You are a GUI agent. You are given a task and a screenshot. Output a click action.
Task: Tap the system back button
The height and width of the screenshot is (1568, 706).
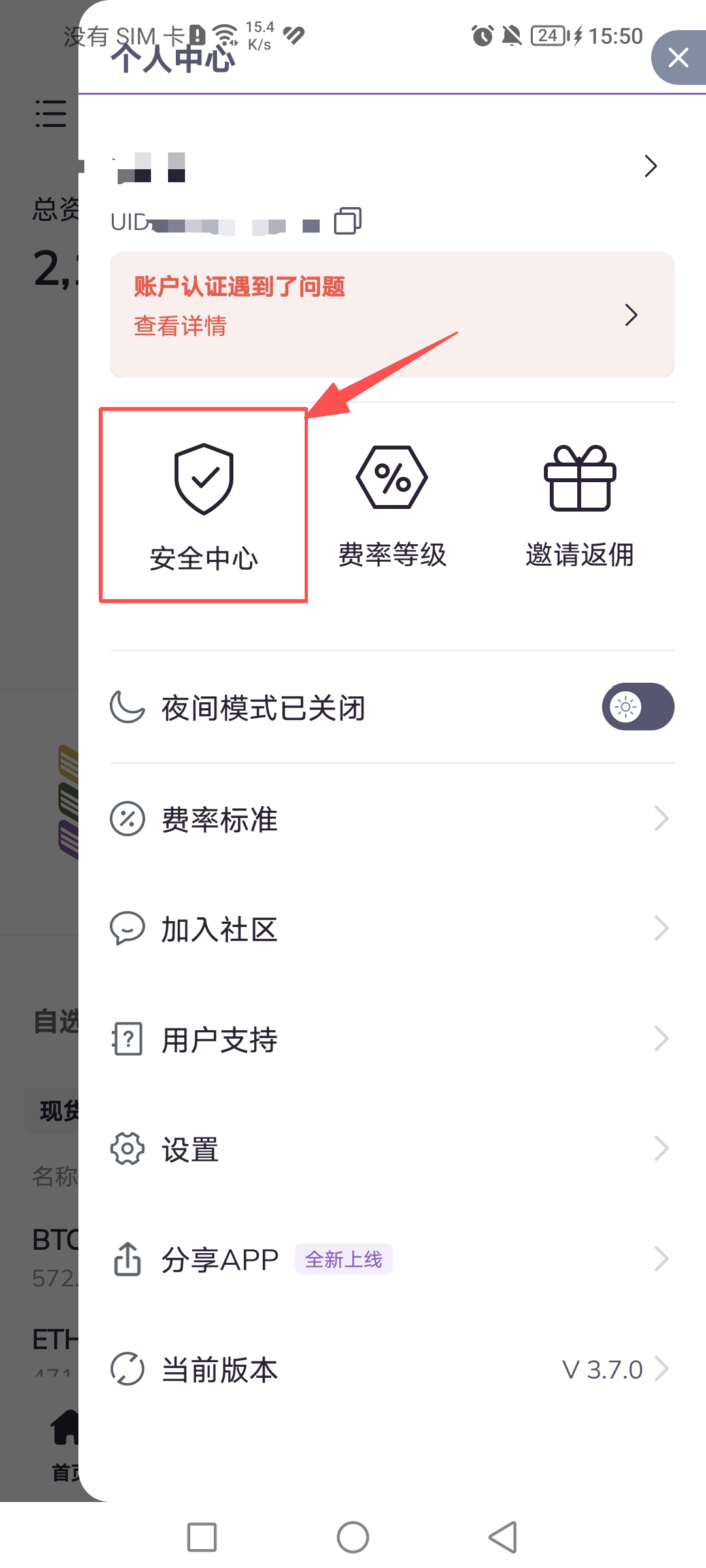click(503, 1537)
